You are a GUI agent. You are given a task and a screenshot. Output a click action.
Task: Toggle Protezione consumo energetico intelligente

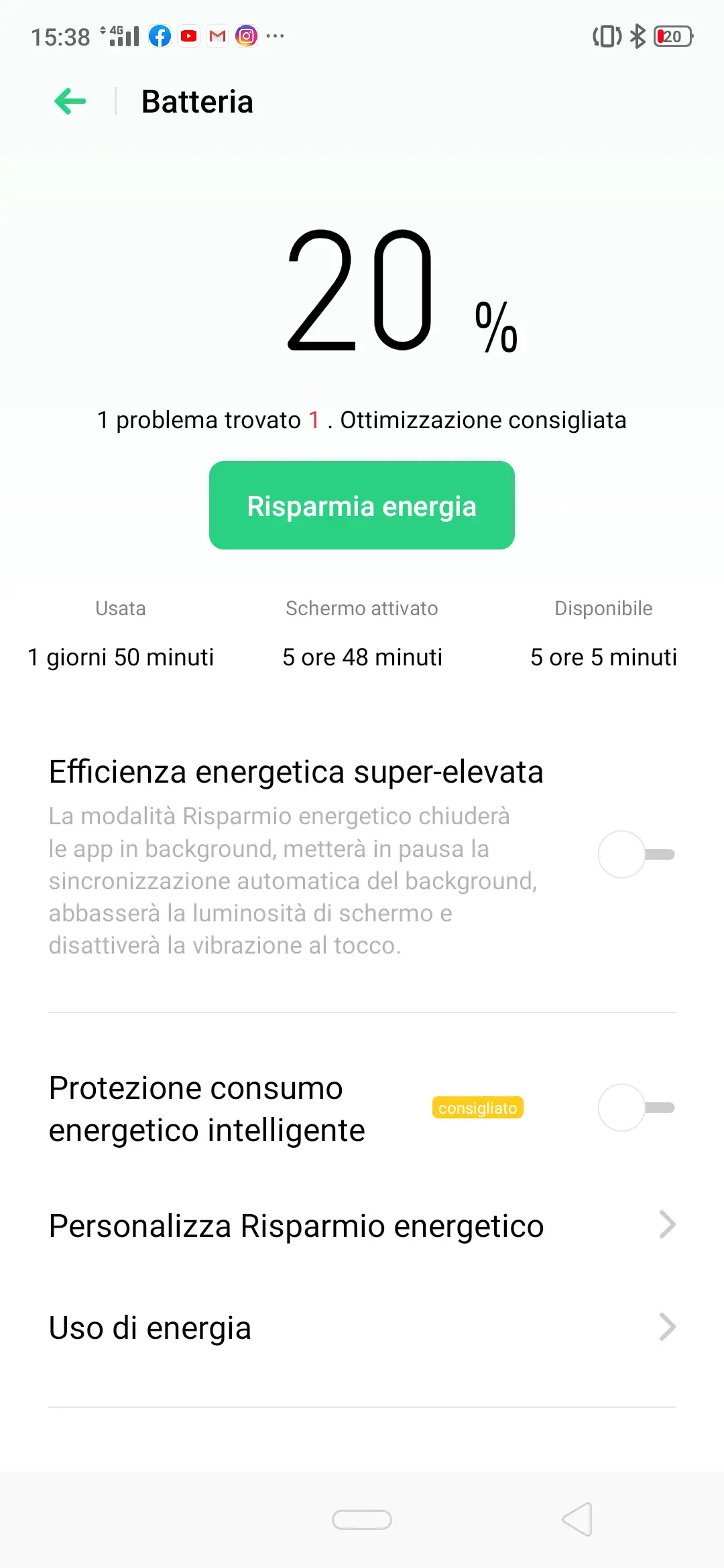[636, 1108]
